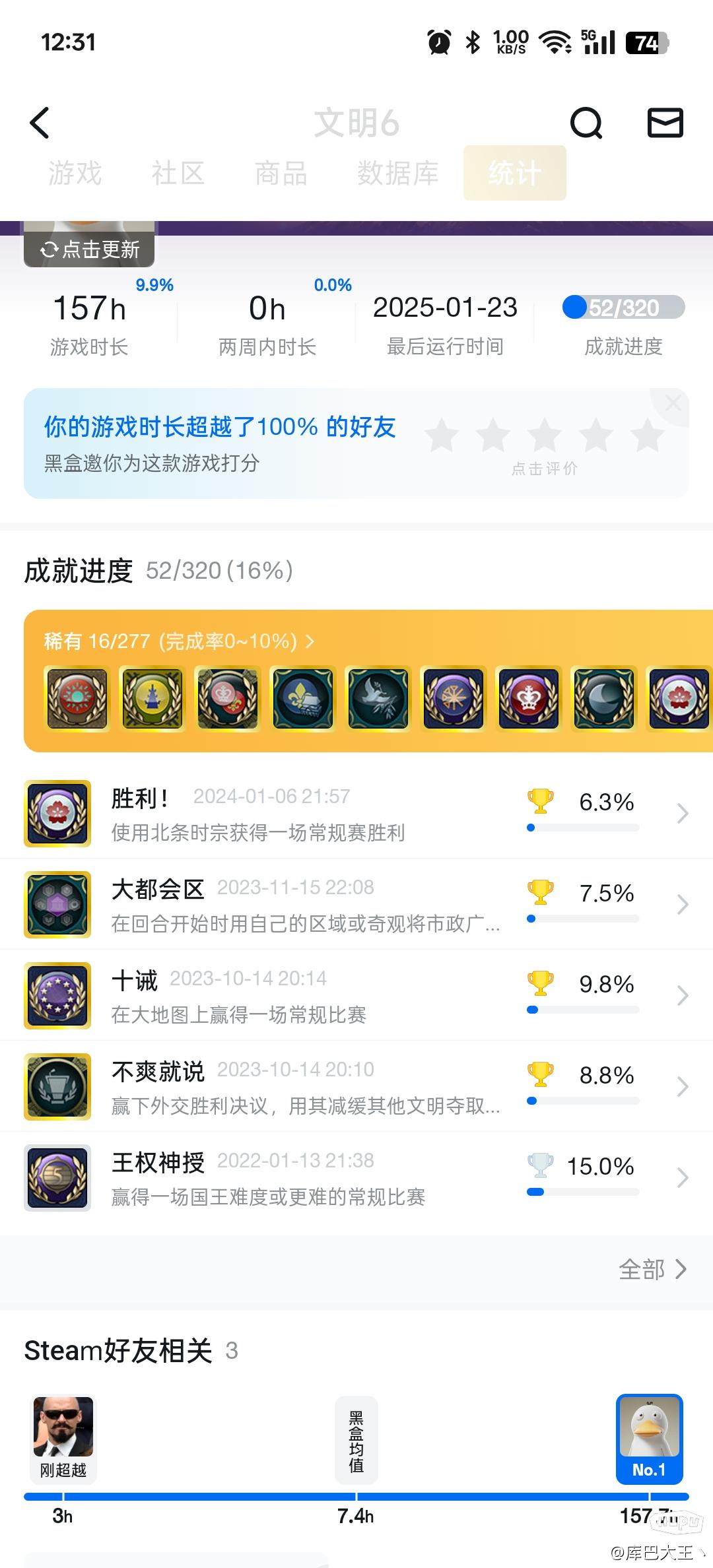Switch to the 社区 tab

coord(178,174)
